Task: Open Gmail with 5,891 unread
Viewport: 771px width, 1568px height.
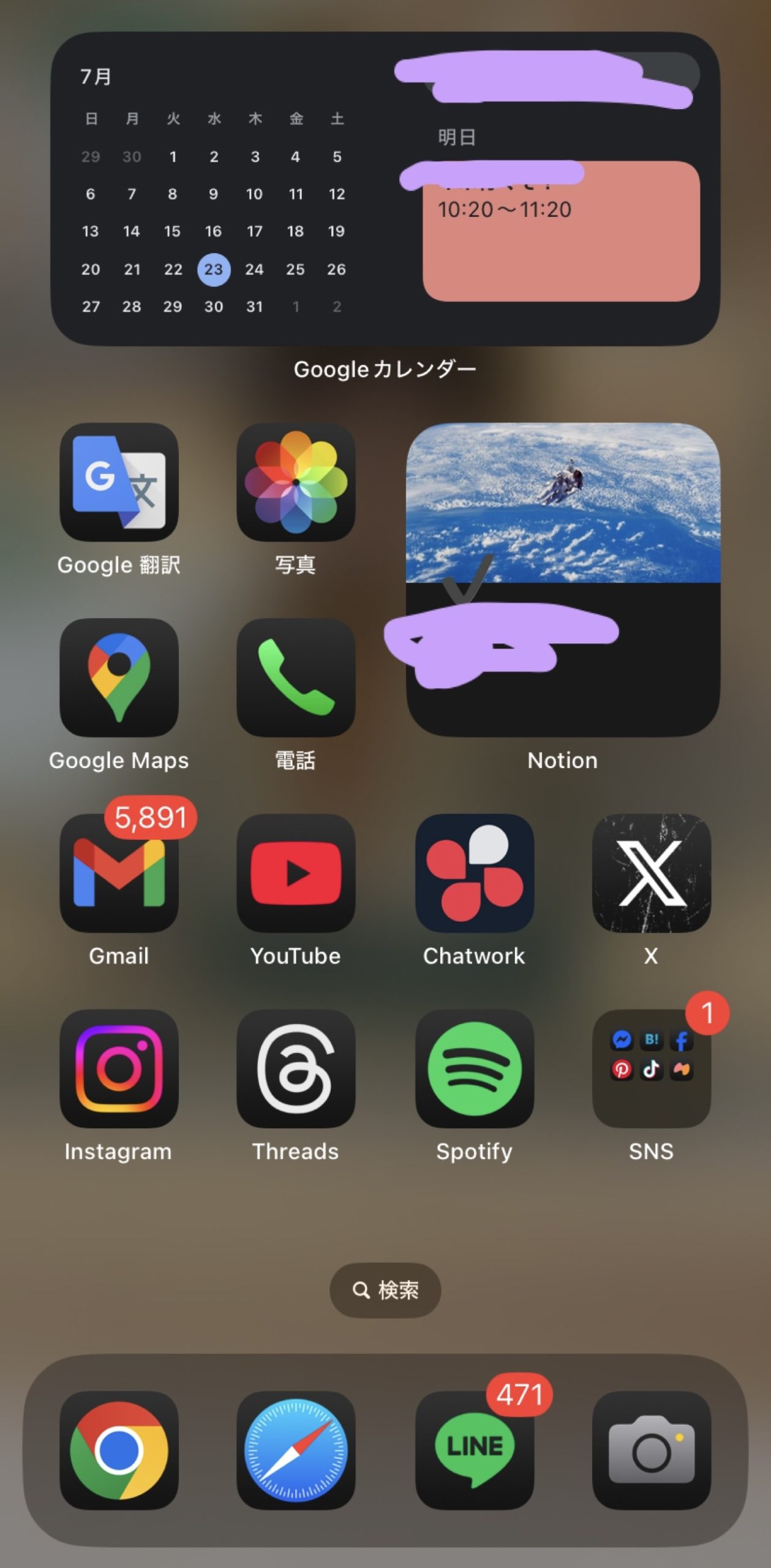Action: pos(119,873)
